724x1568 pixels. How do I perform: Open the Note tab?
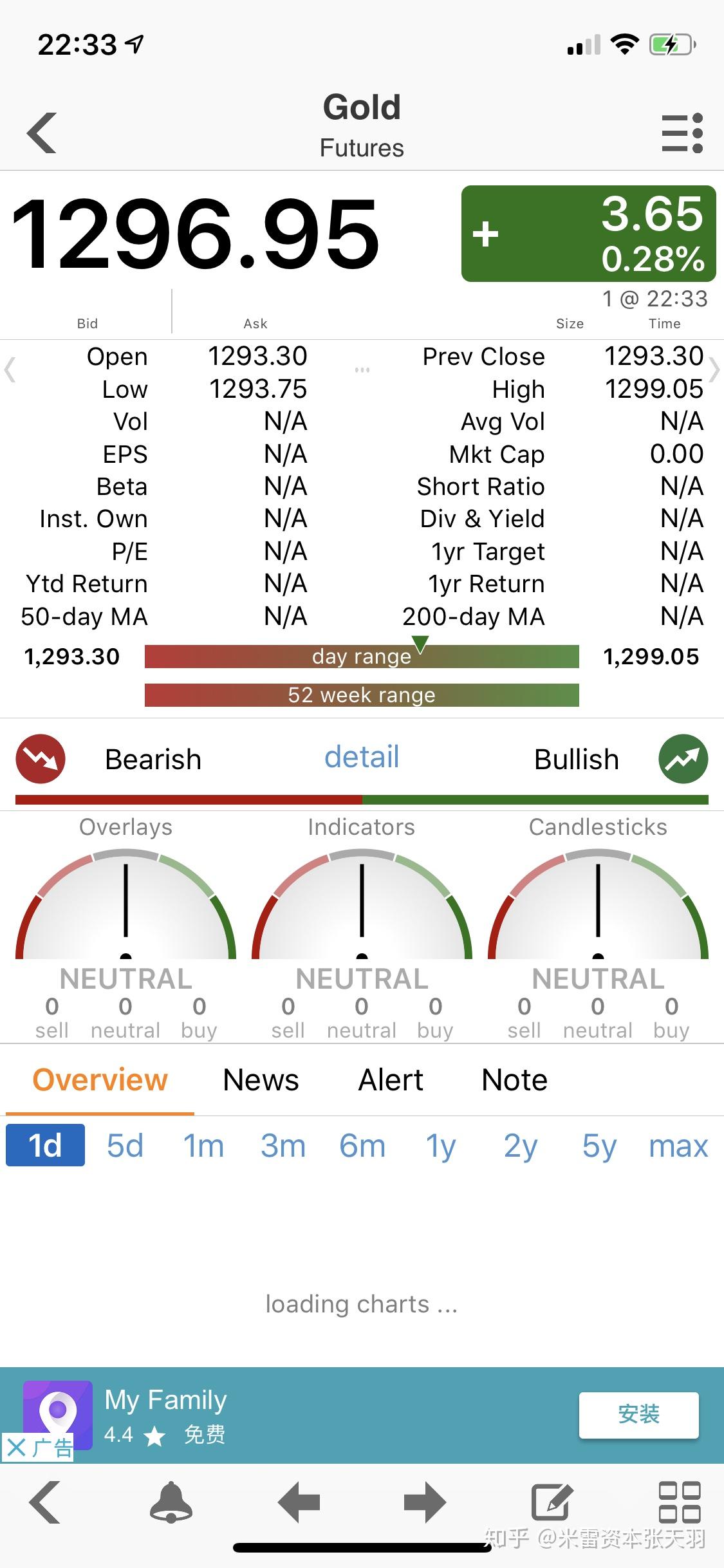click(514, 1080)
